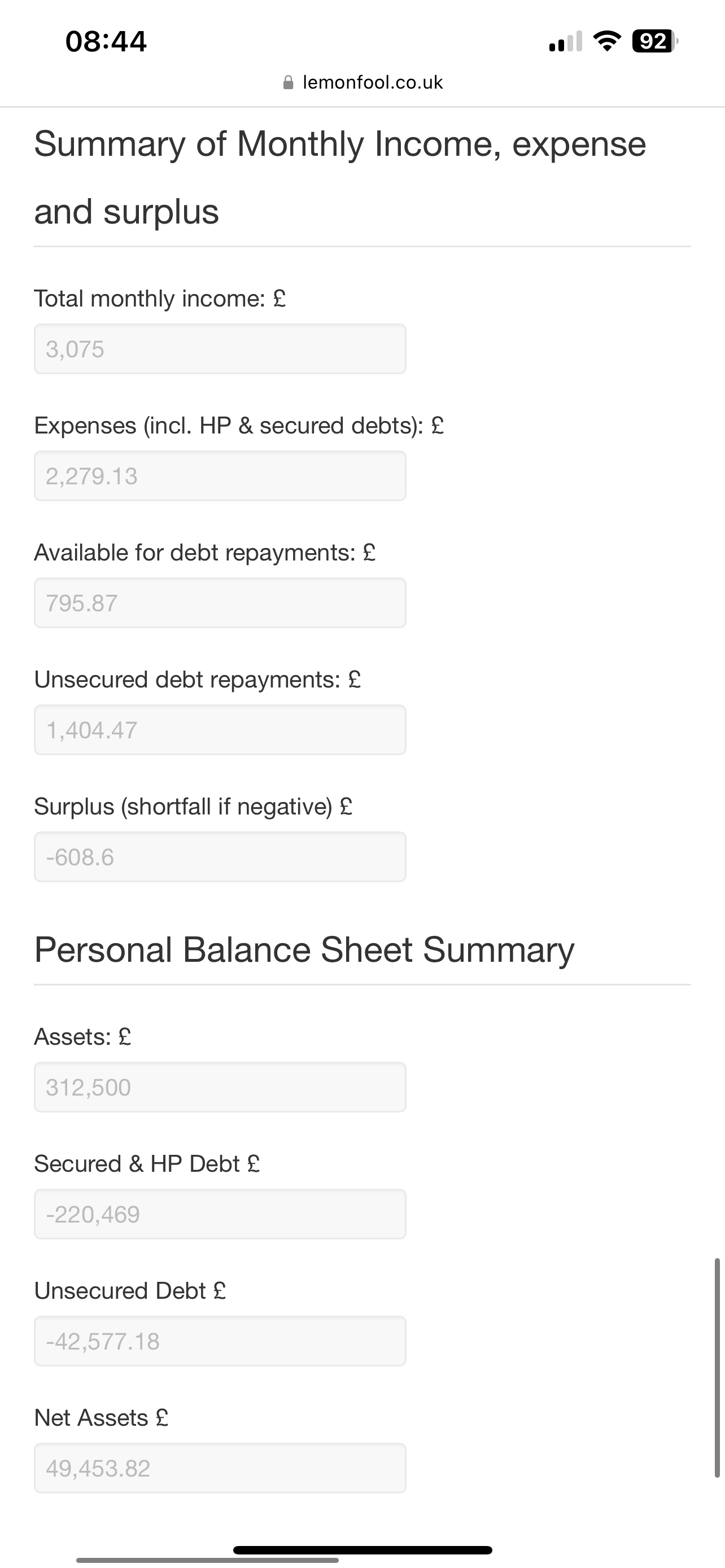
Task: Select the Secured & HP Debt field
Action: pos(220,1214)
